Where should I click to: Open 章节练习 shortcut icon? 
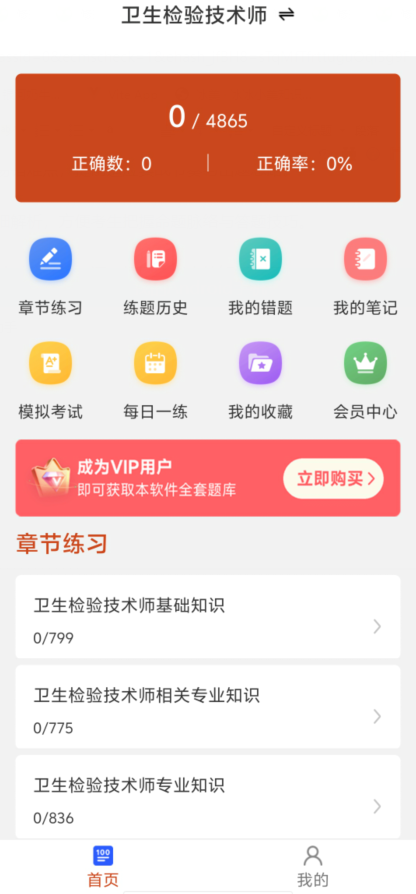(50, 259)
